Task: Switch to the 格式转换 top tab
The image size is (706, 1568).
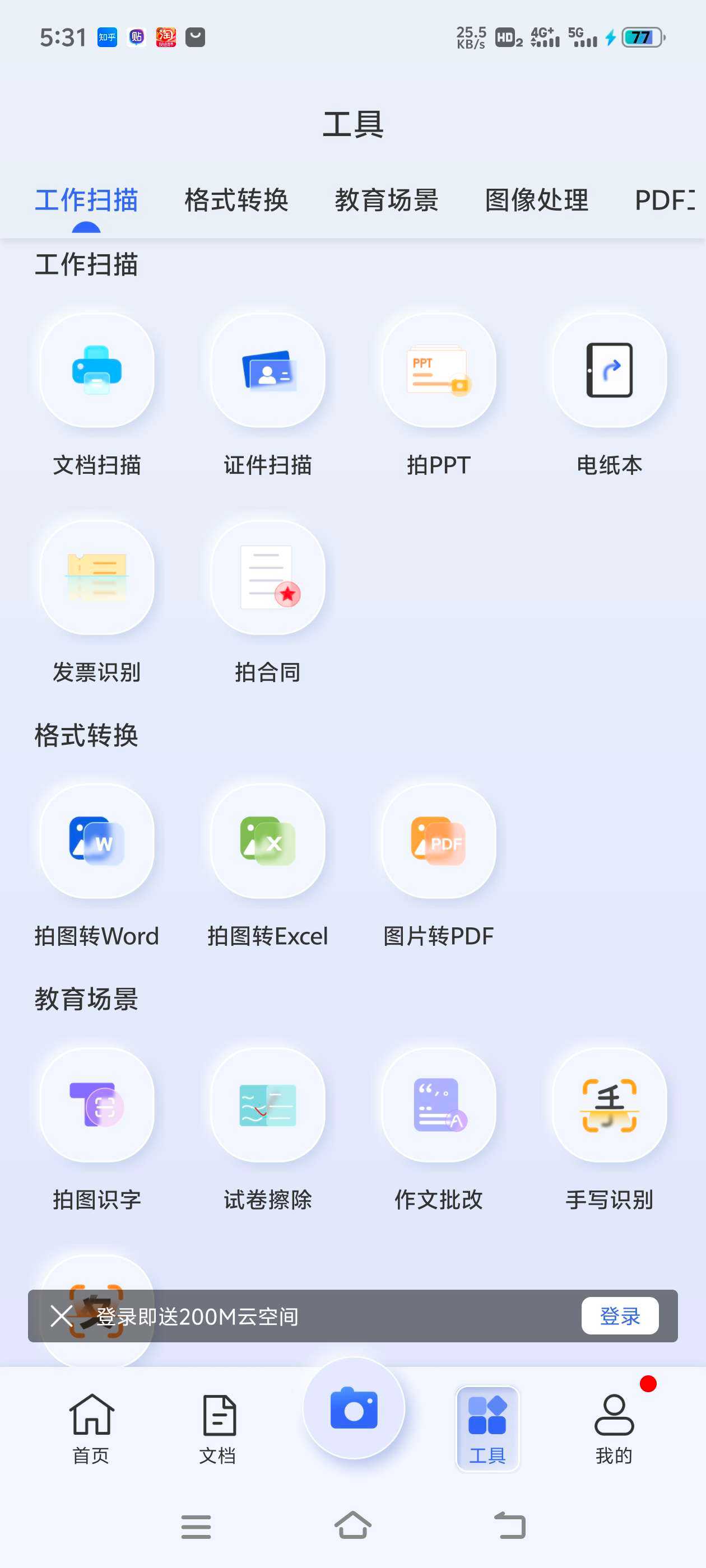Action: pyautogui.click(x=236, y=200)
